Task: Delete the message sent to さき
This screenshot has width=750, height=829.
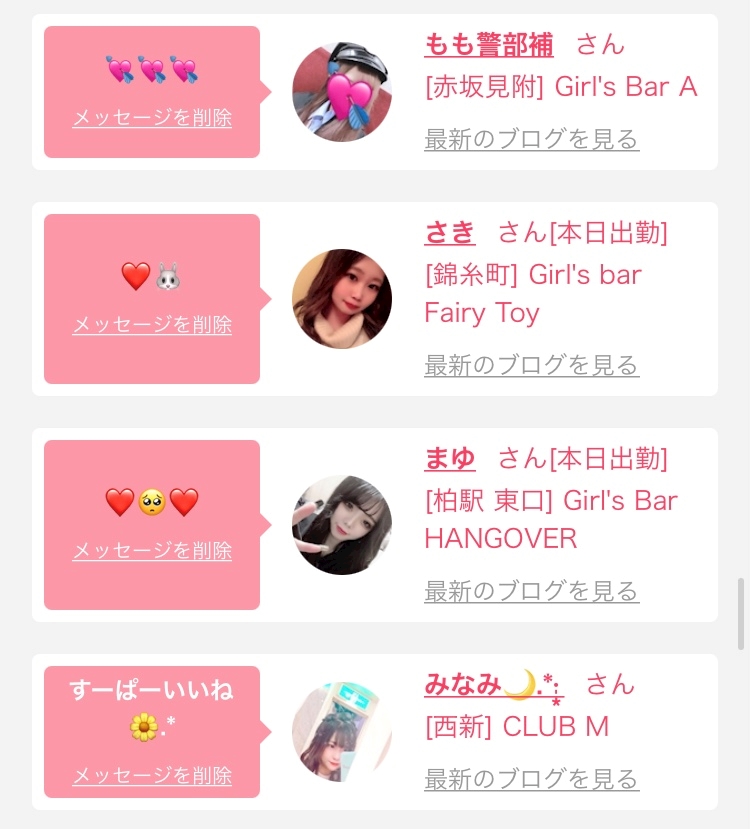Action: [x=152, y=325]
